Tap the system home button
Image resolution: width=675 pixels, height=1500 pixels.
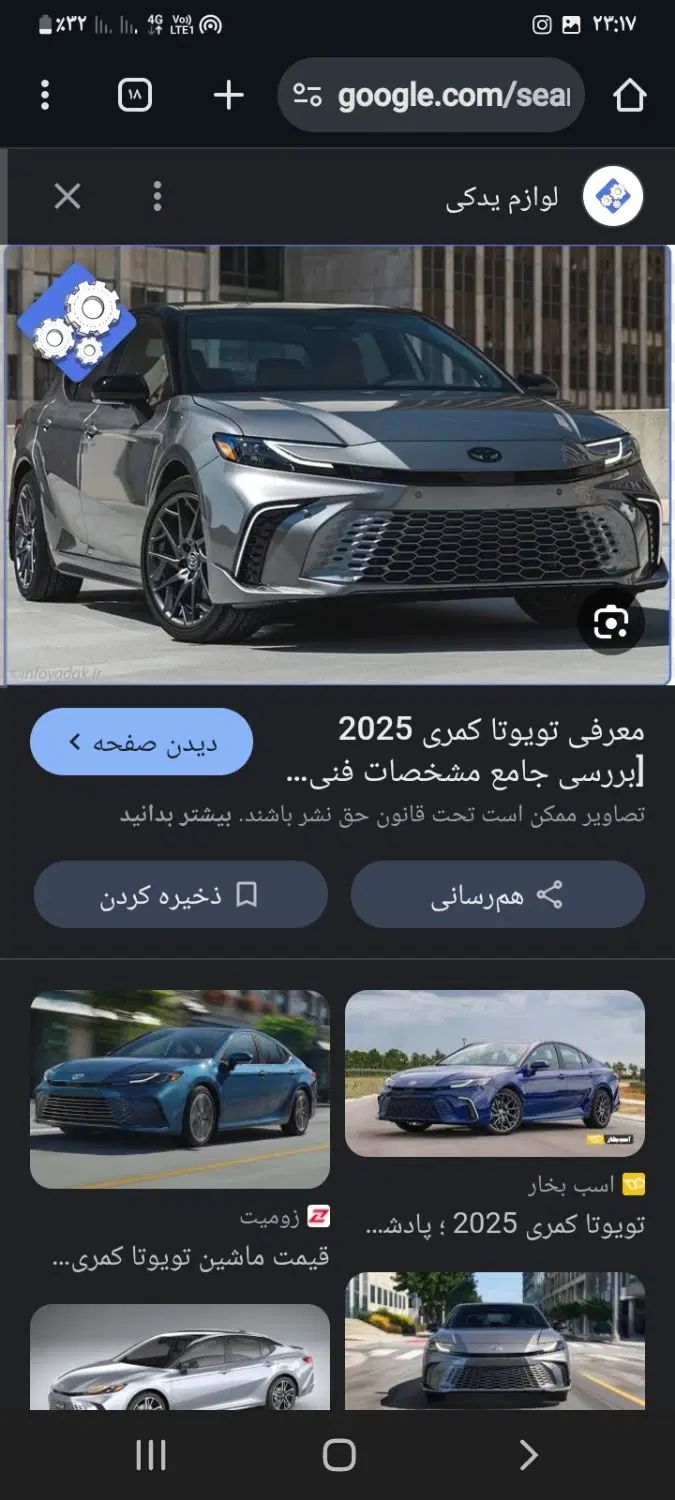coord(339,1455)
